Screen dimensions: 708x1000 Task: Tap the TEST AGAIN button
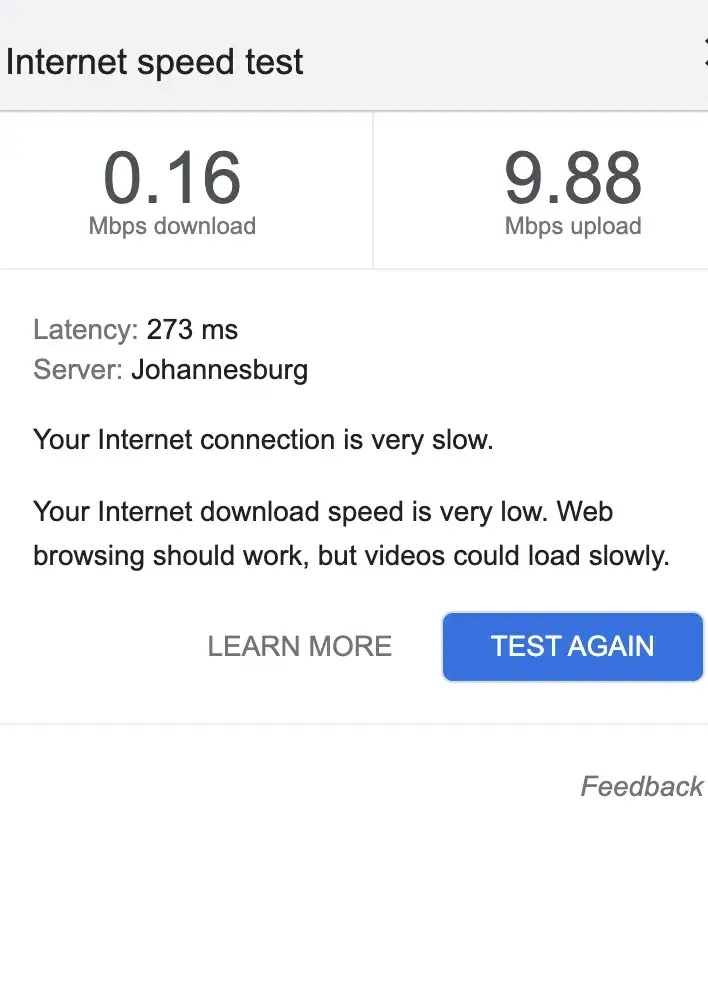572,647
